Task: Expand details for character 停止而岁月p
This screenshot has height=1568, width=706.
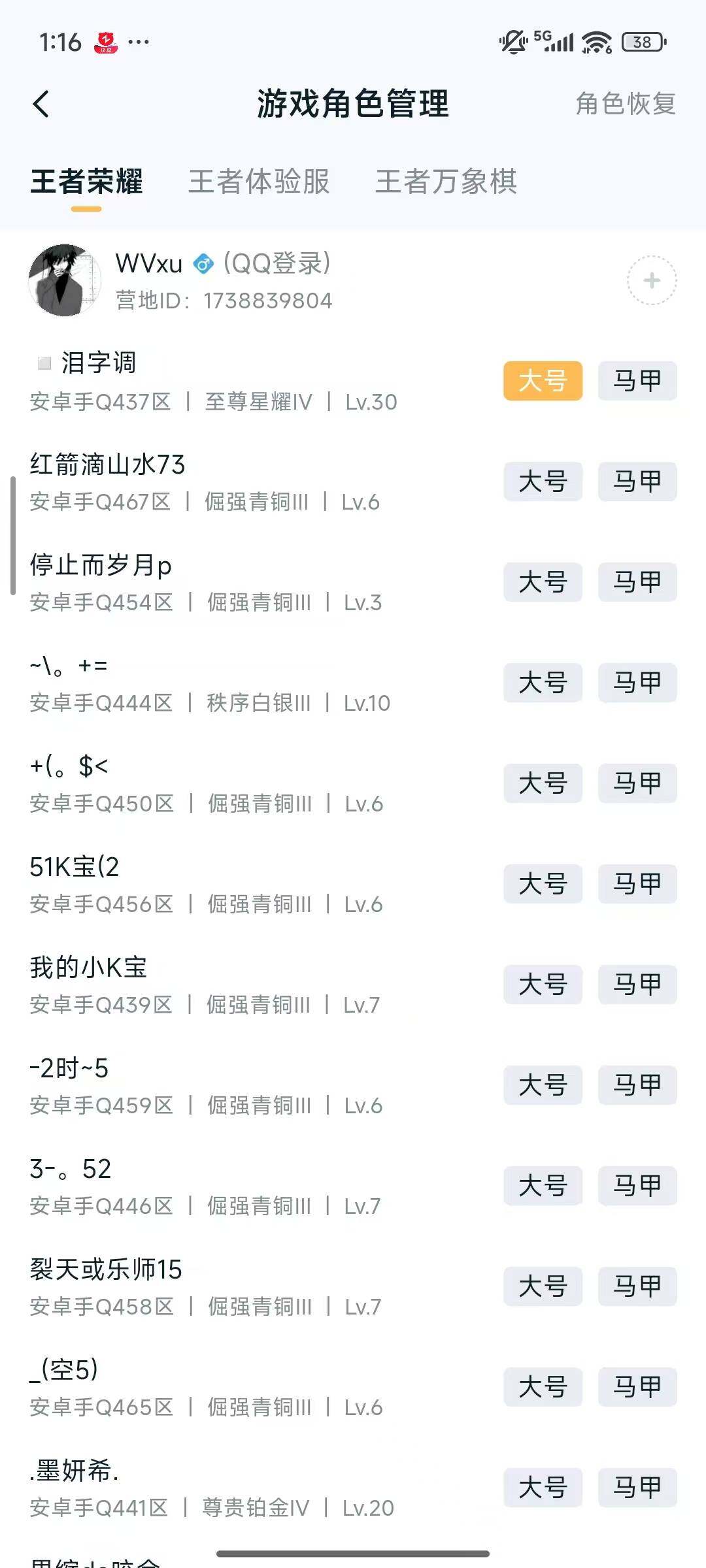Action: coord(101,565)
